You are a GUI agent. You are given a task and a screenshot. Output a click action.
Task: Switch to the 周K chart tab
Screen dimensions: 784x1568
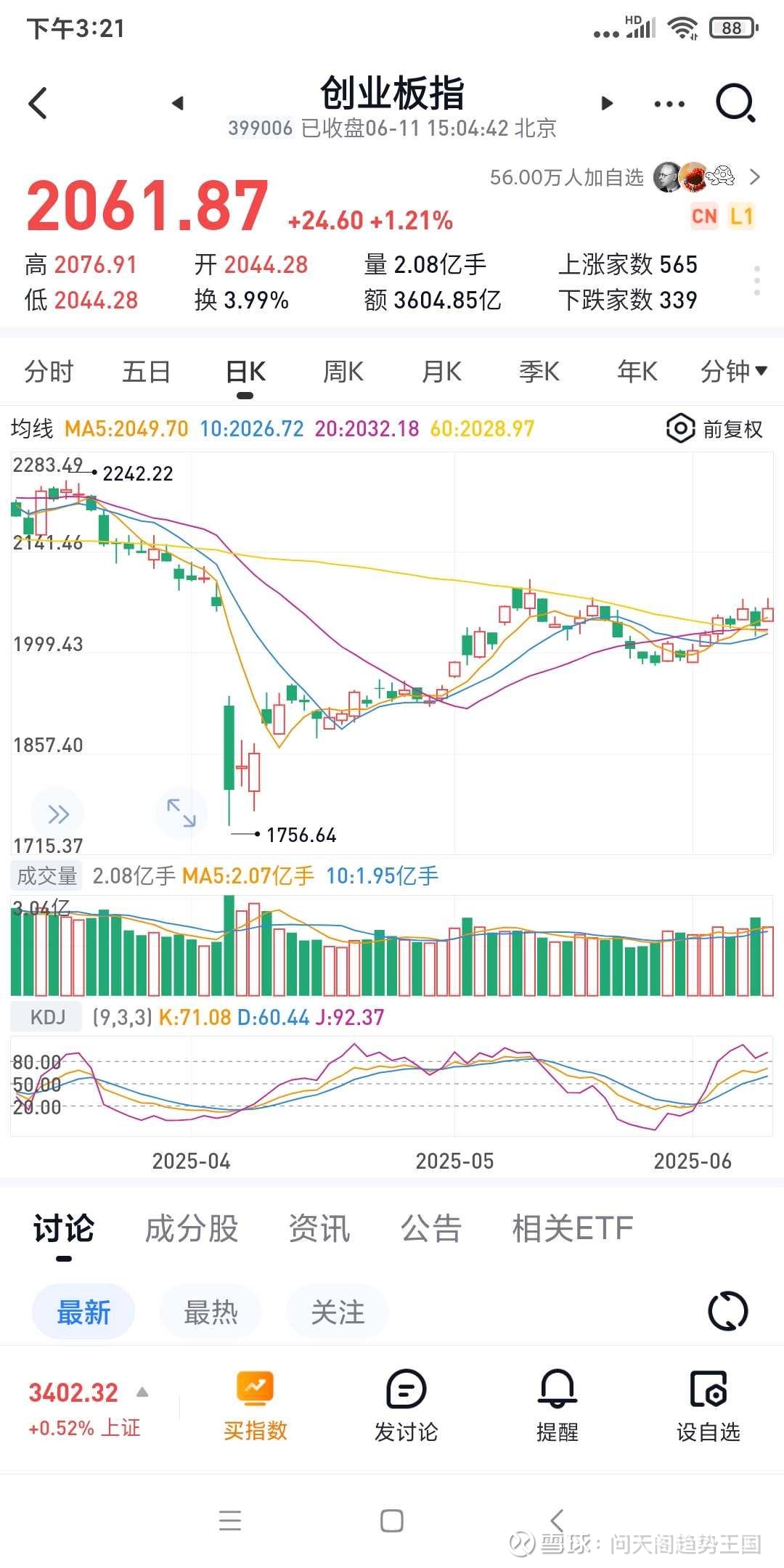(x=343, y=370)
